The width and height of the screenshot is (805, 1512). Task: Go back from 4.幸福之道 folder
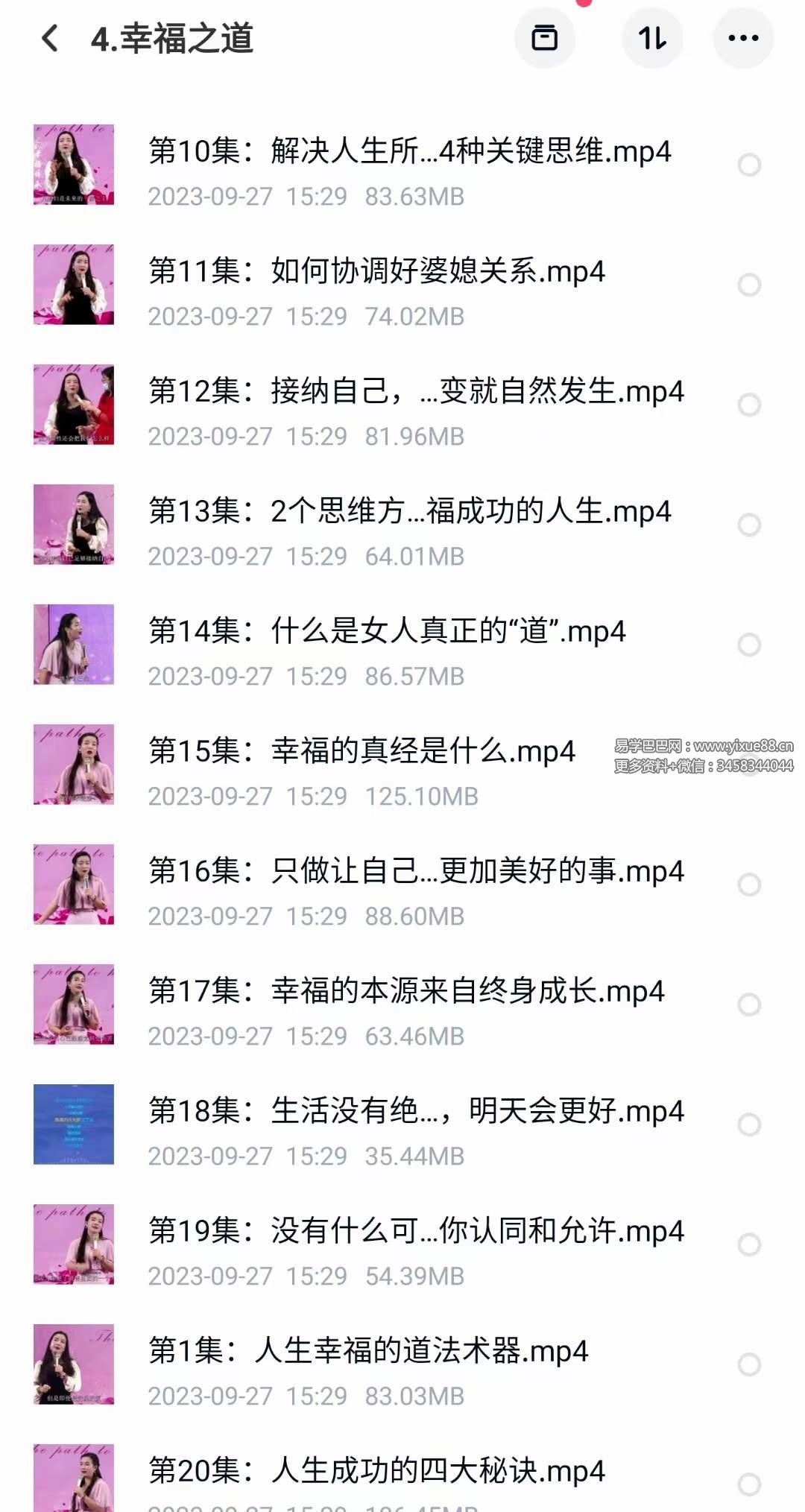tap(50, 38)
